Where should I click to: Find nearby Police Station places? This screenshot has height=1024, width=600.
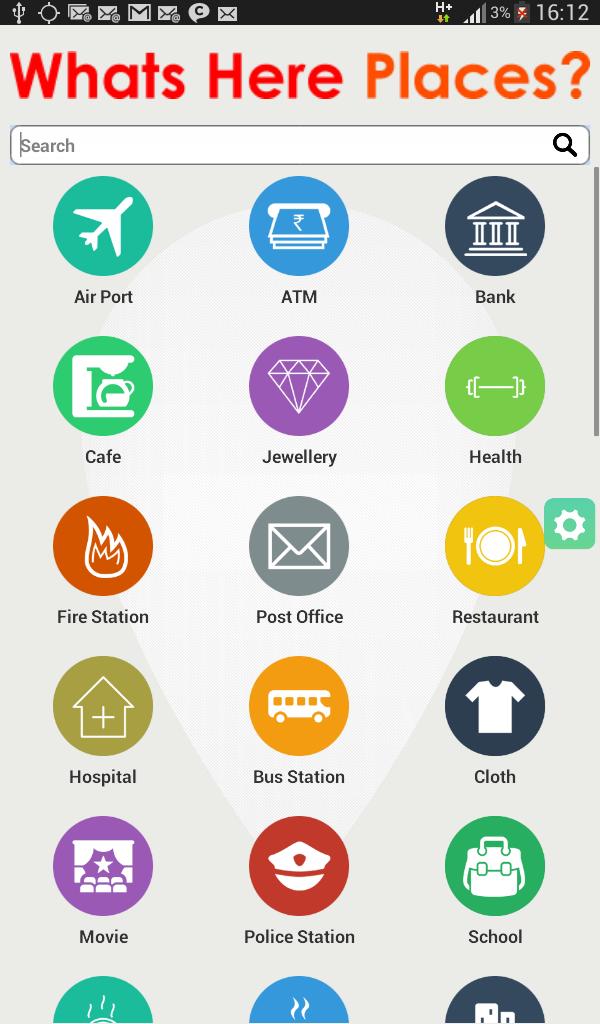[299, 866]
